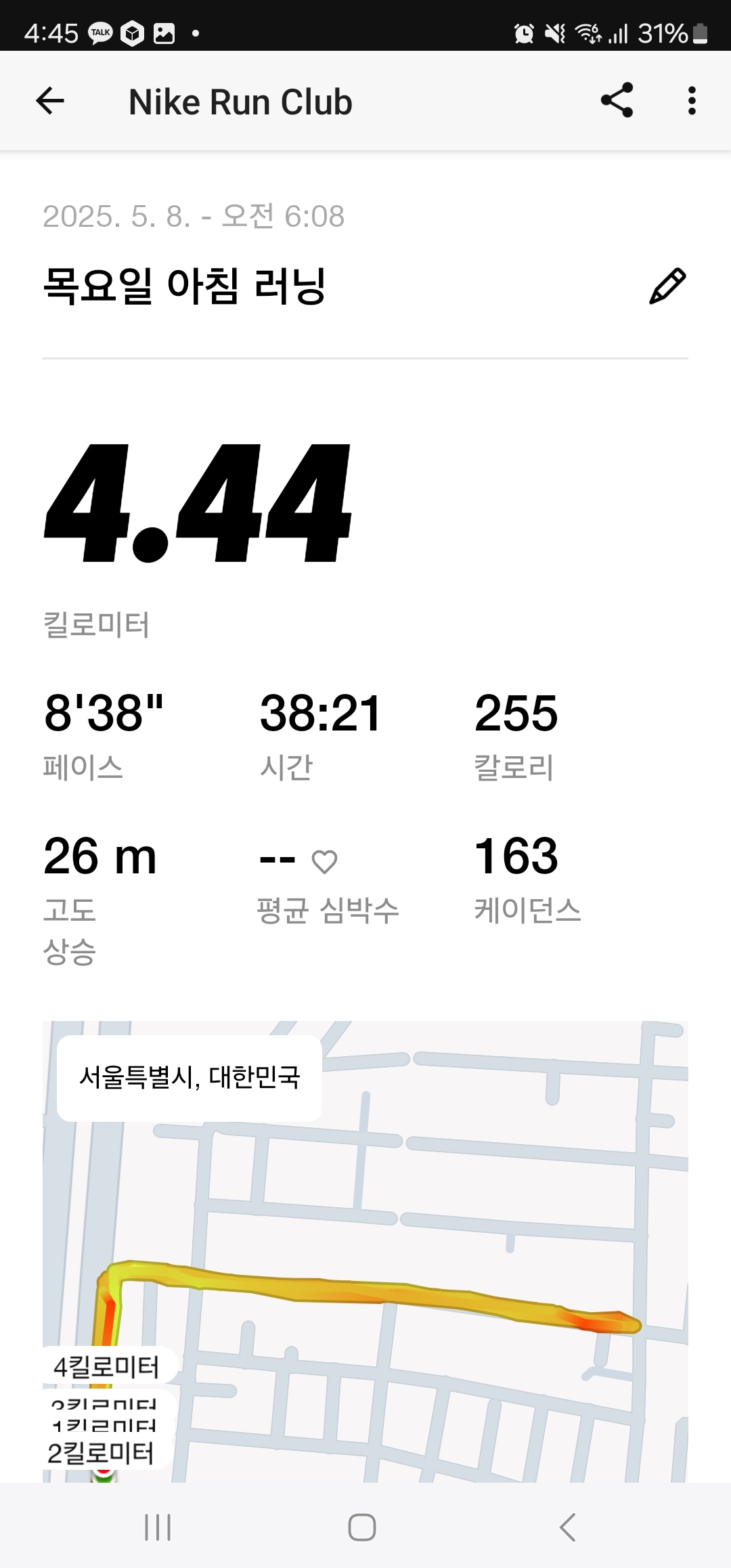
Task: Open recent apps from navigation bar
Action: [x=158, y=1527]
